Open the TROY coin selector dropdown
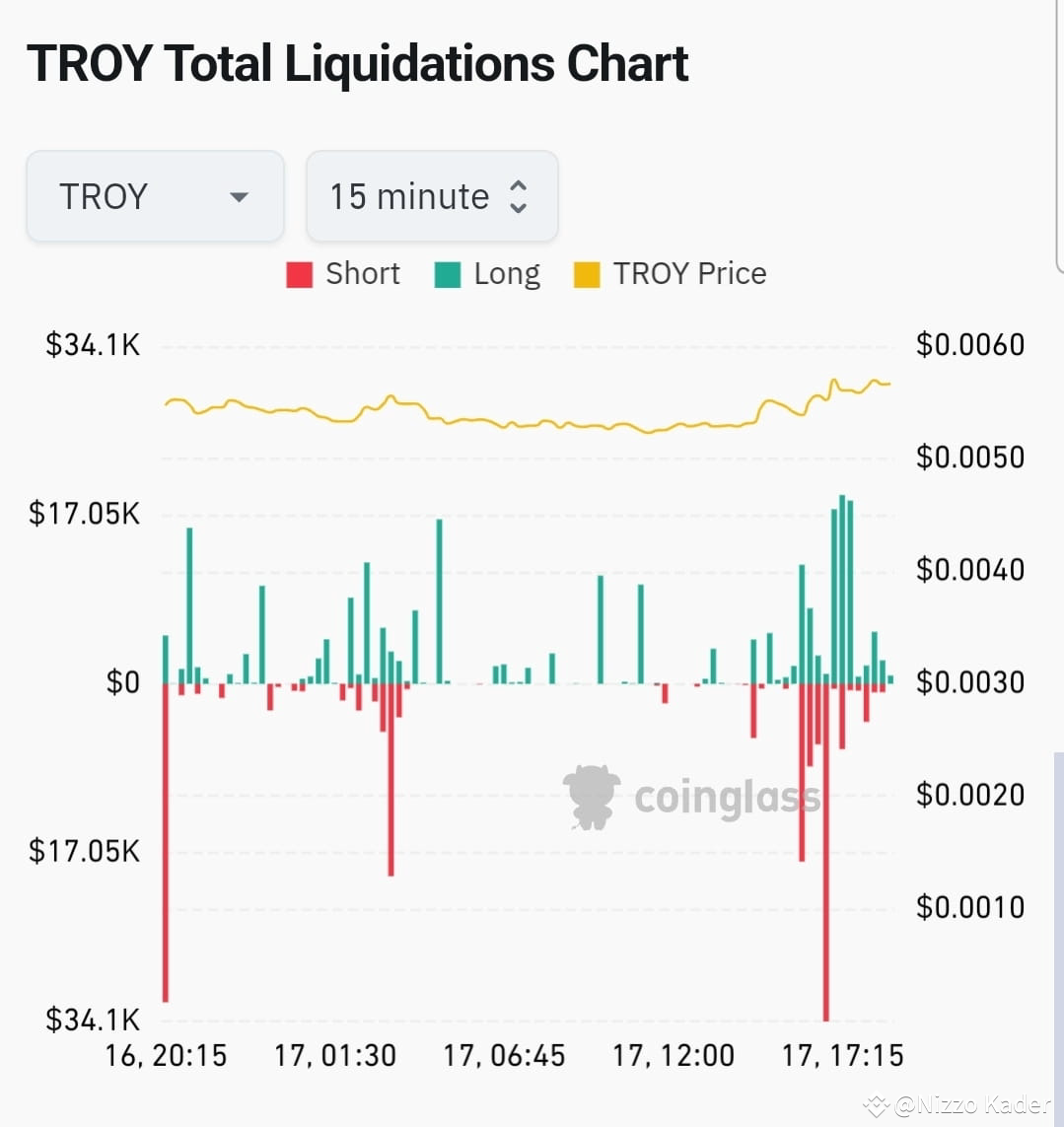Screen dimensions: 1064x1127 tap(155, 196)
